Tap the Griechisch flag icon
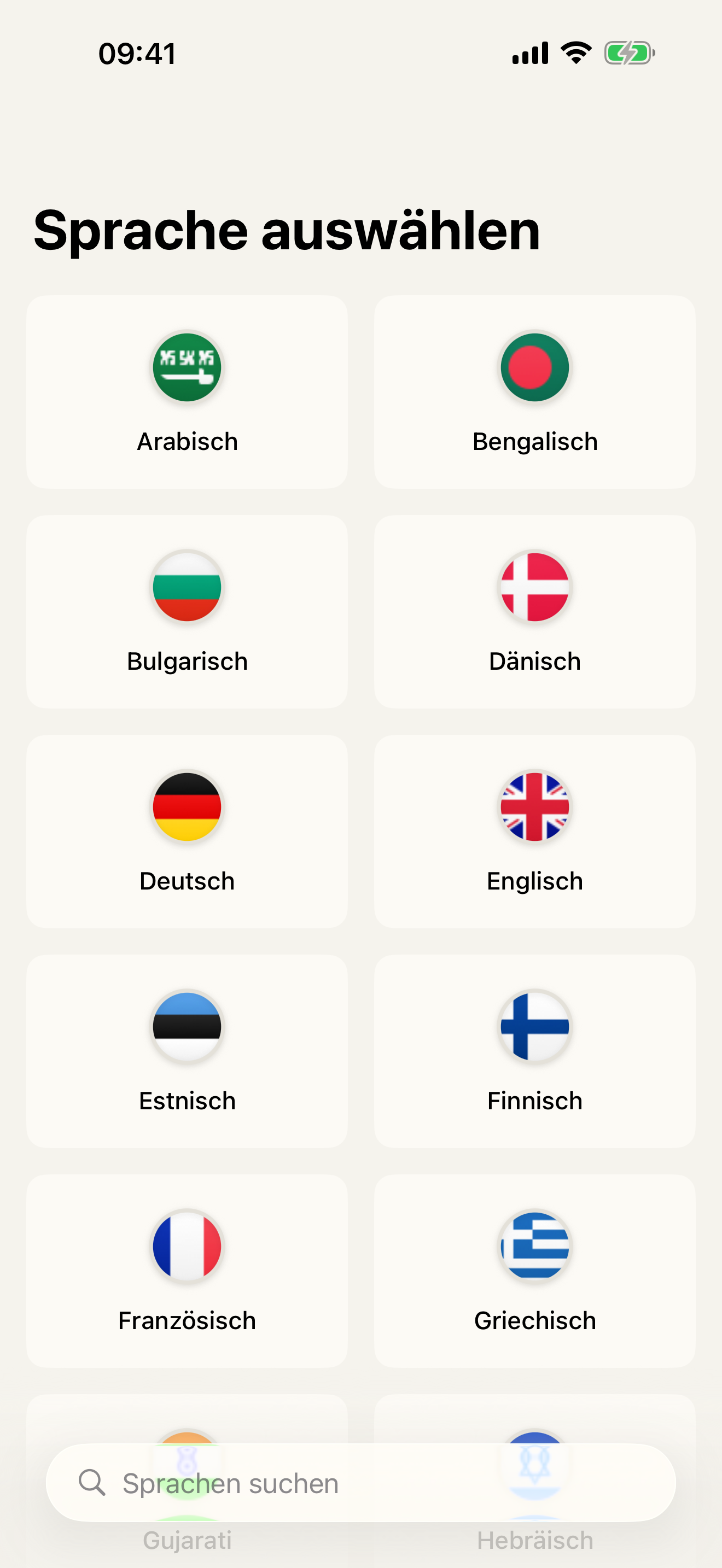Viewport: 722px width, 1568px height. coord(534,1247)
